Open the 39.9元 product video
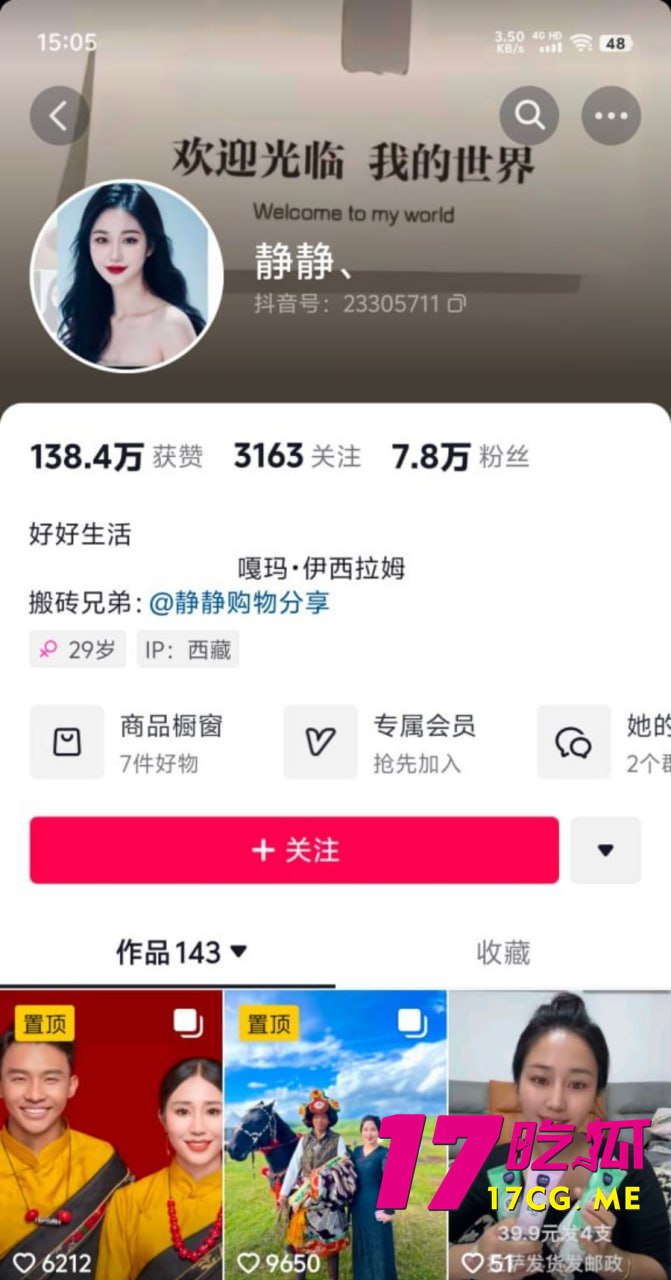 click(x=559, y=1135)
